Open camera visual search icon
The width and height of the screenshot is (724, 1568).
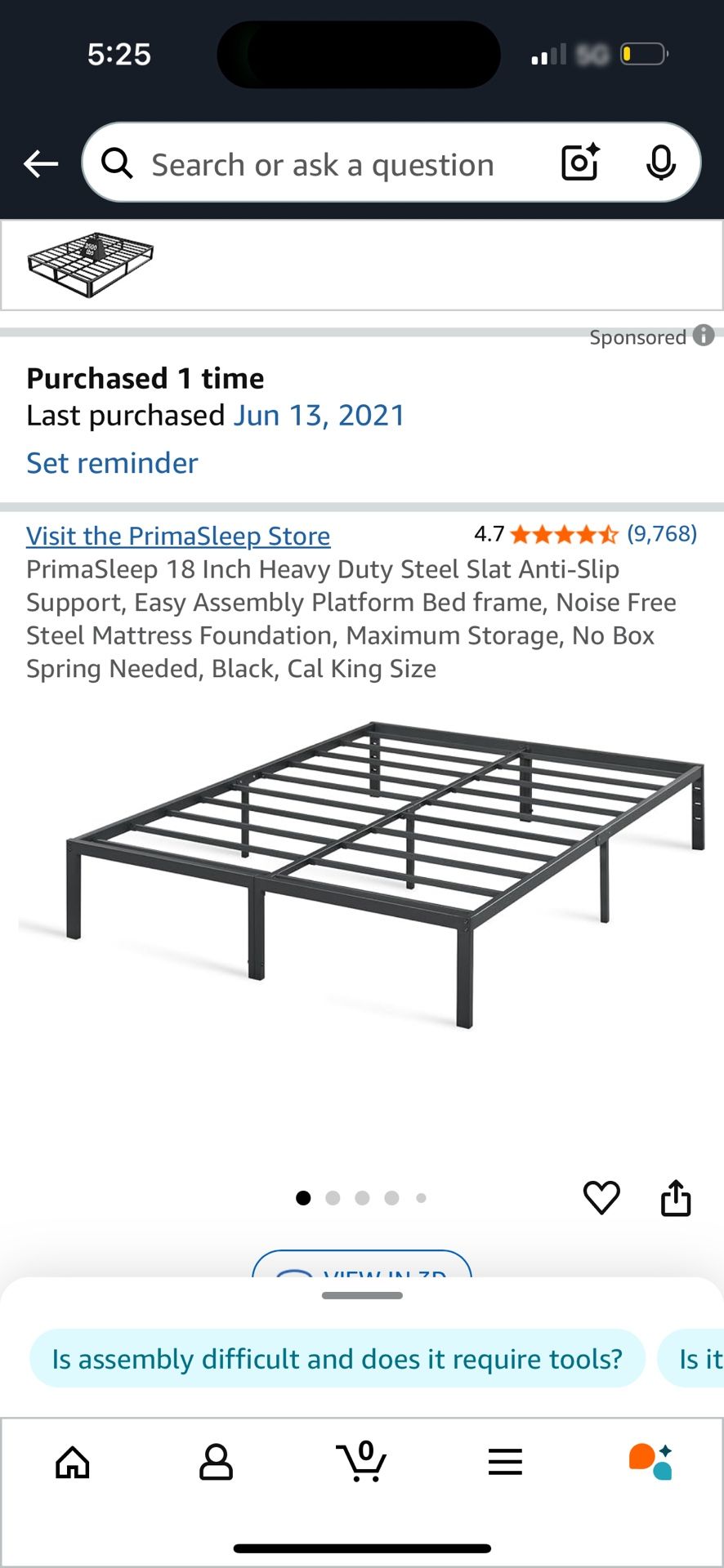click(x=580, y=163)
